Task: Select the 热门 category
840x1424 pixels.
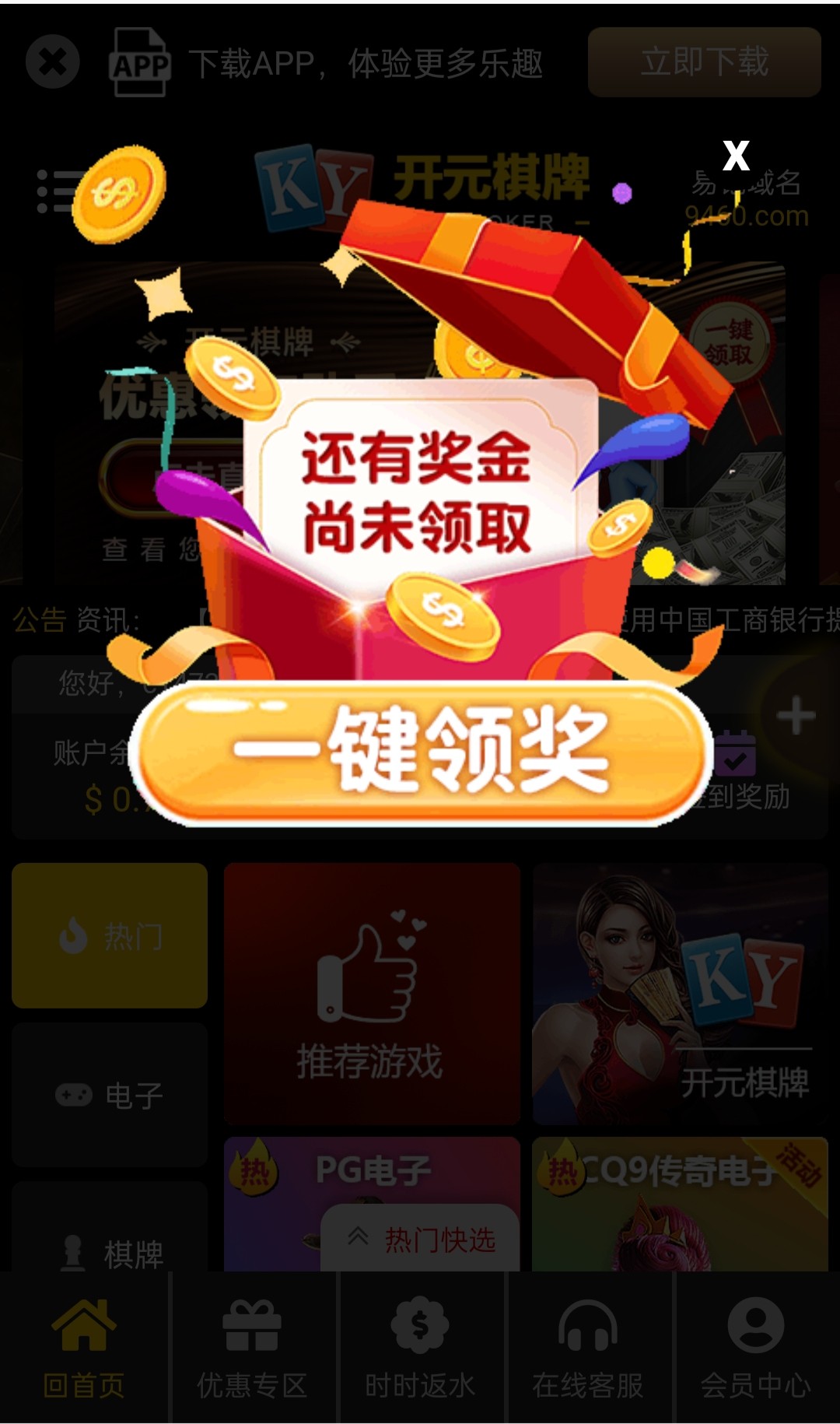Action: pyautogui.click(x=110, y=935)
